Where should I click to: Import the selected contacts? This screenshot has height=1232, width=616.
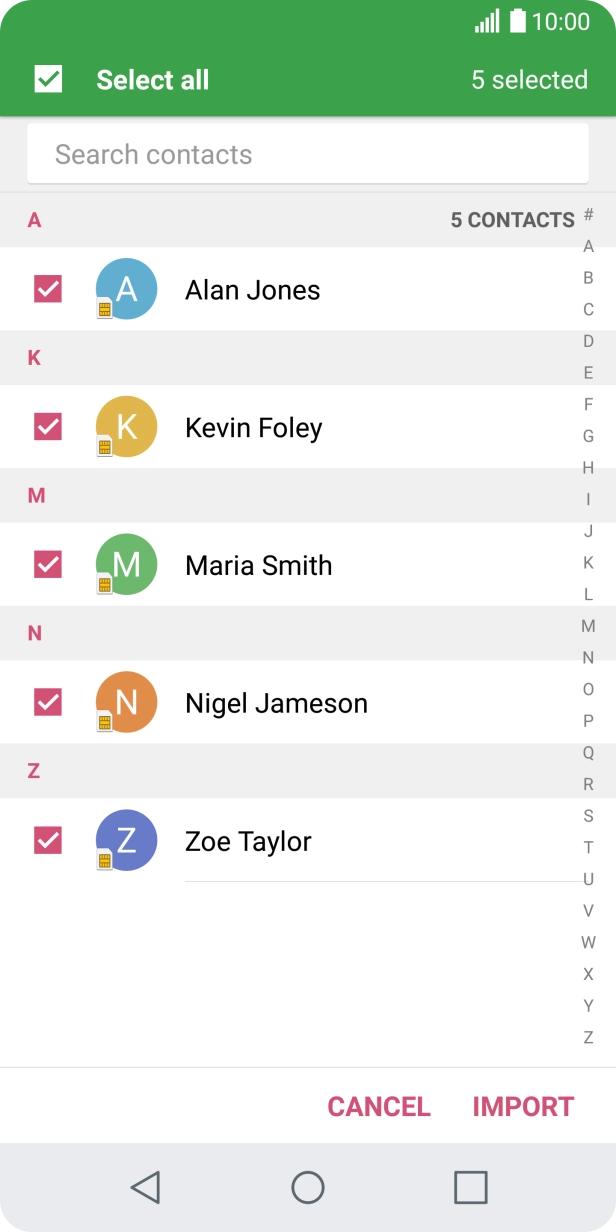pyautogui.click(x=523, y=1106)
